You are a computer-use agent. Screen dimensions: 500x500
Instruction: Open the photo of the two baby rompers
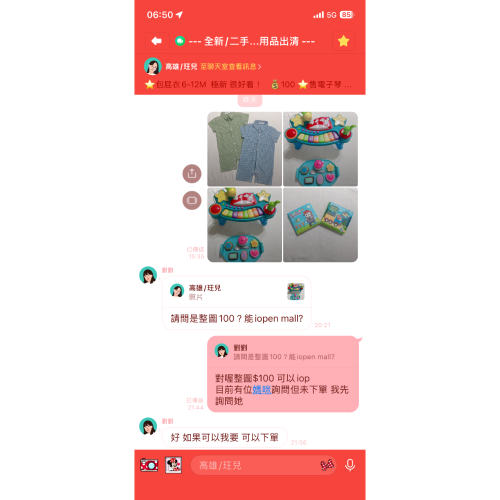pos(244,149)
